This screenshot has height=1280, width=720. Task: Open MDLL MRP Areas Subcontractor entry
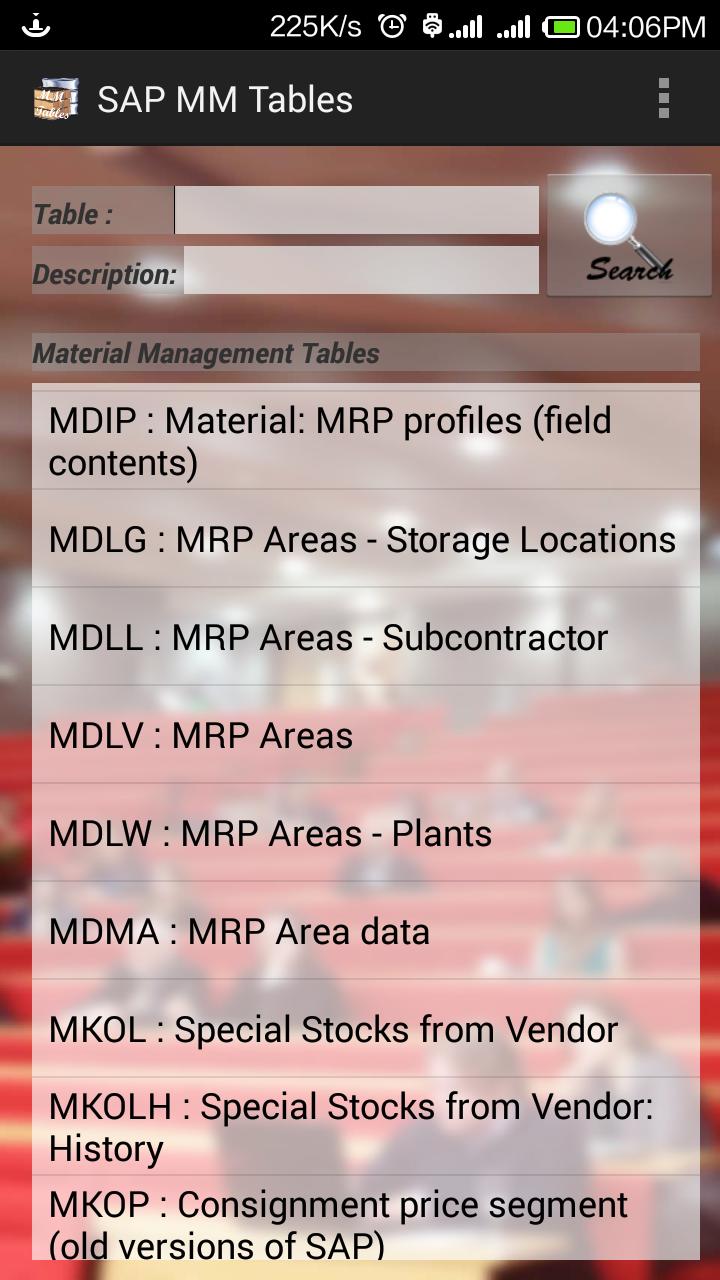coord(360,636)
